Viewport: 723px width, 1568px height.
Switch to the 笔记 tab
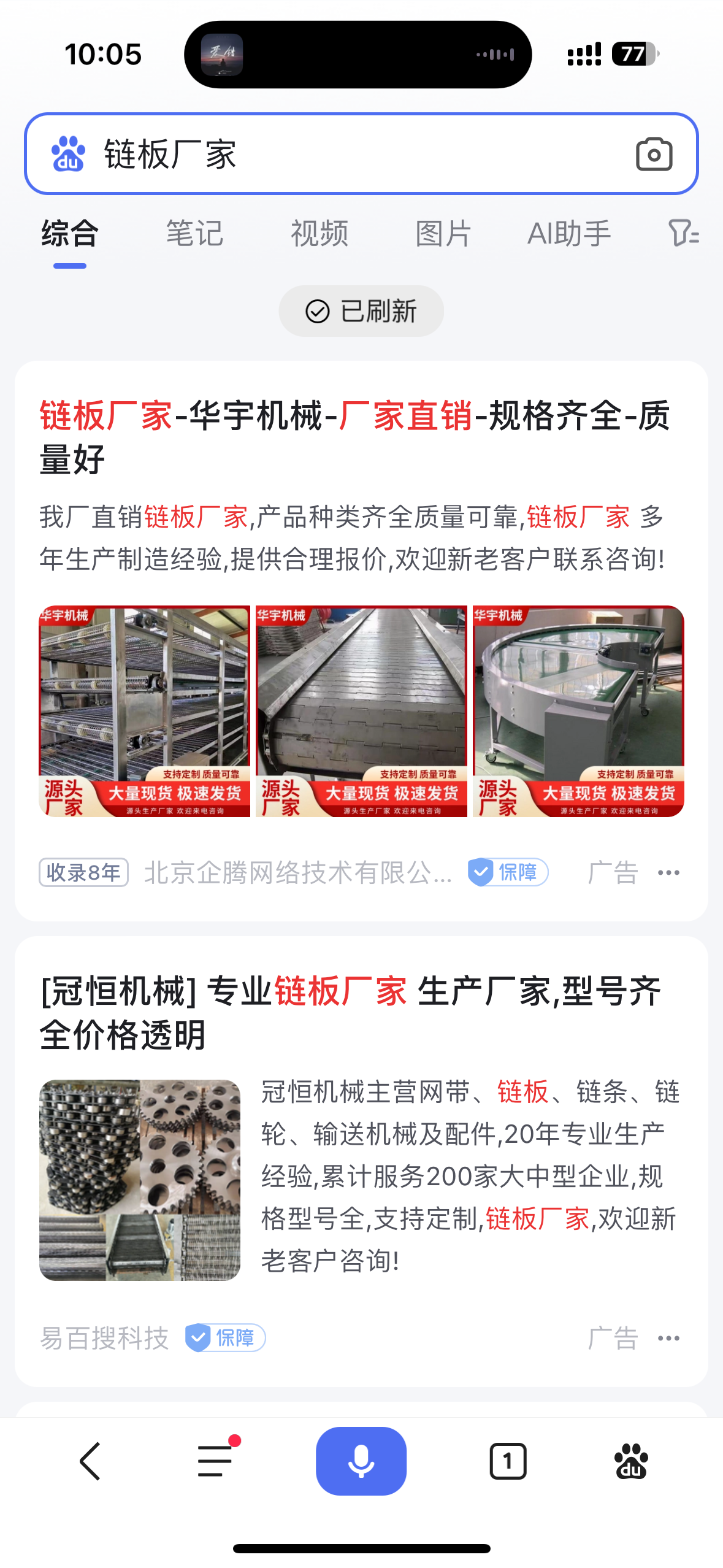[194, 234]
